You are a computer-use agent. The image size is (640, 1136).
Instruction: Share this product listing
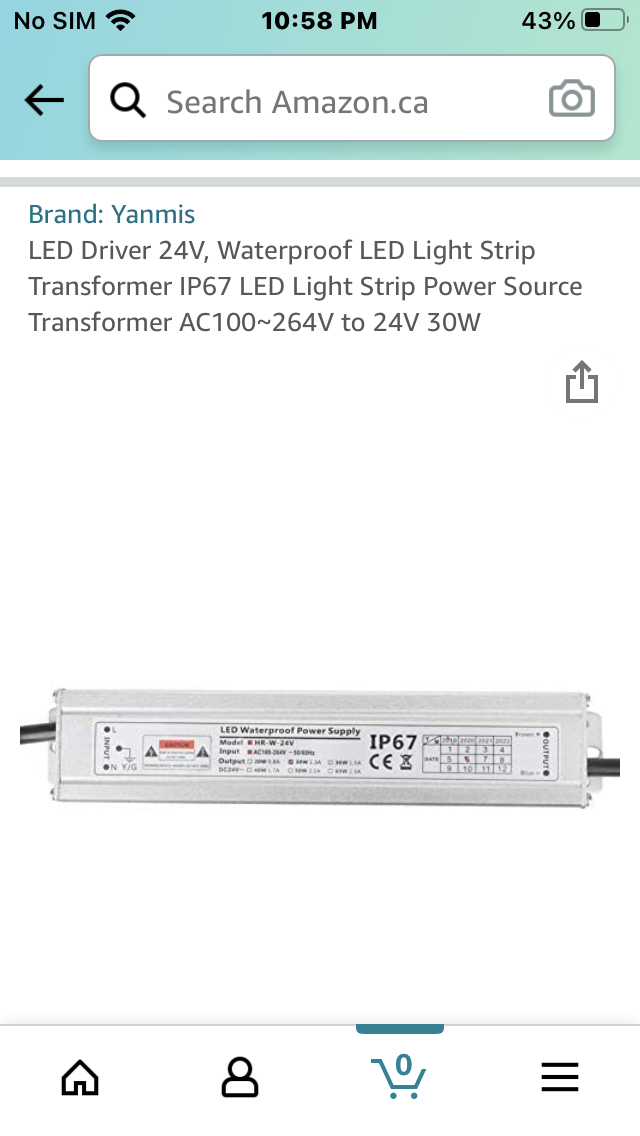click(581, 383)
